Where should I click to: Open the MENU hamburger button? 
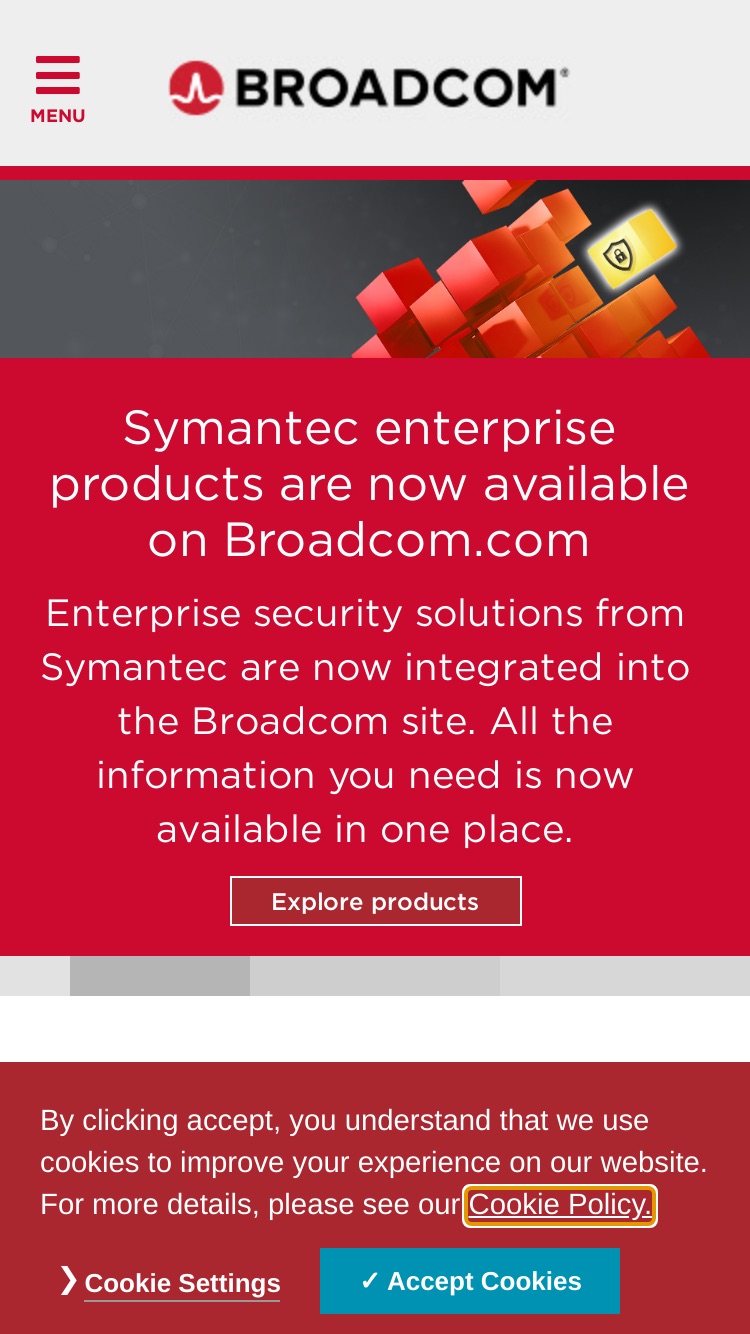point(58,90)
